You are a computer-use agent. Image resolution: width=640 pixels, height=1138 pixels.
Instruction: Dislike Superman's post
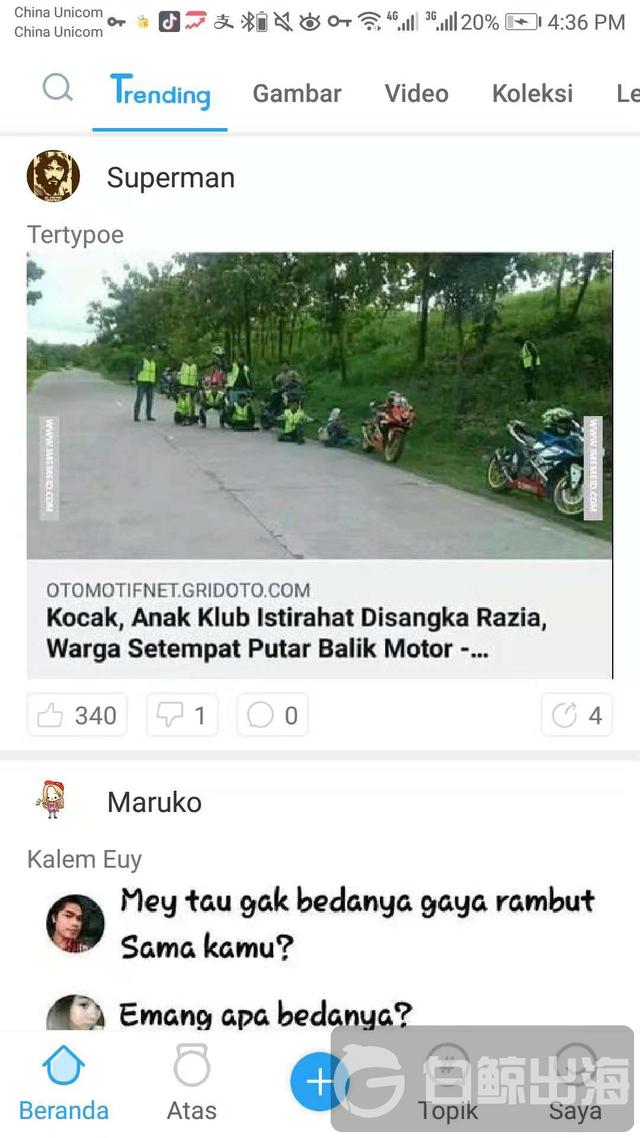pos(182,715)
